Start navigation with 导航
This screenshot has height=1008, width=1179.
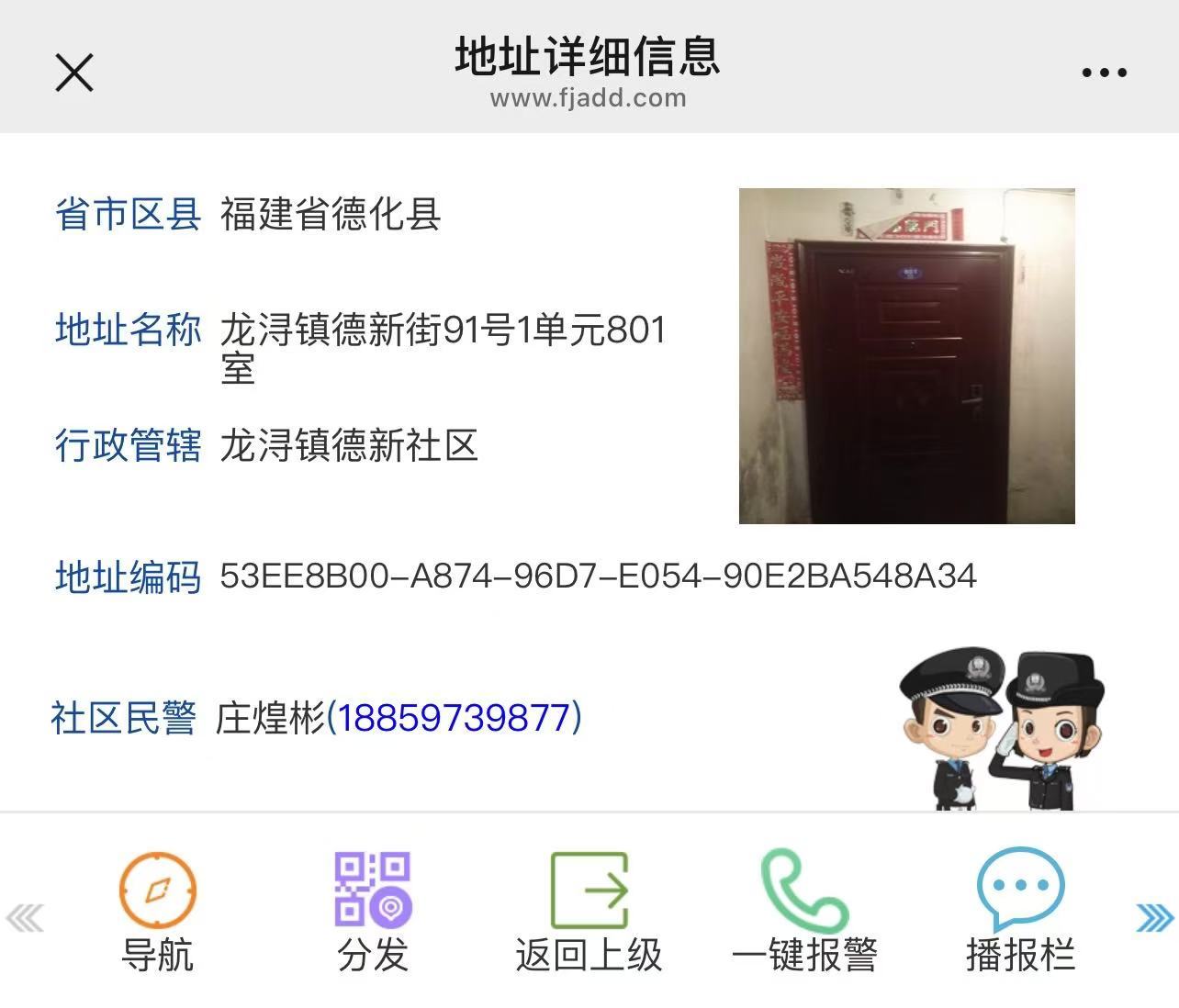158,912
